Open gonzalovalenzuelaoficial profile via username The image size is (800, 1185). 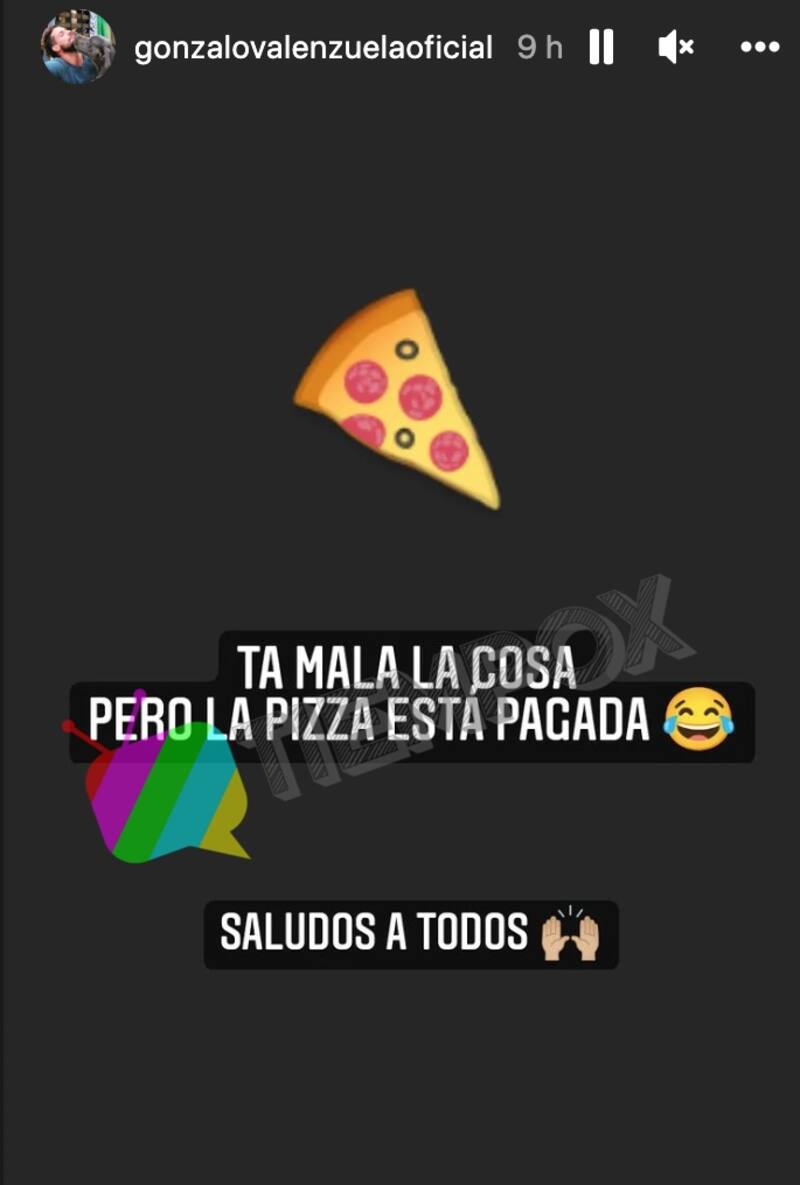pyautogui.click(x=313, y=48)
